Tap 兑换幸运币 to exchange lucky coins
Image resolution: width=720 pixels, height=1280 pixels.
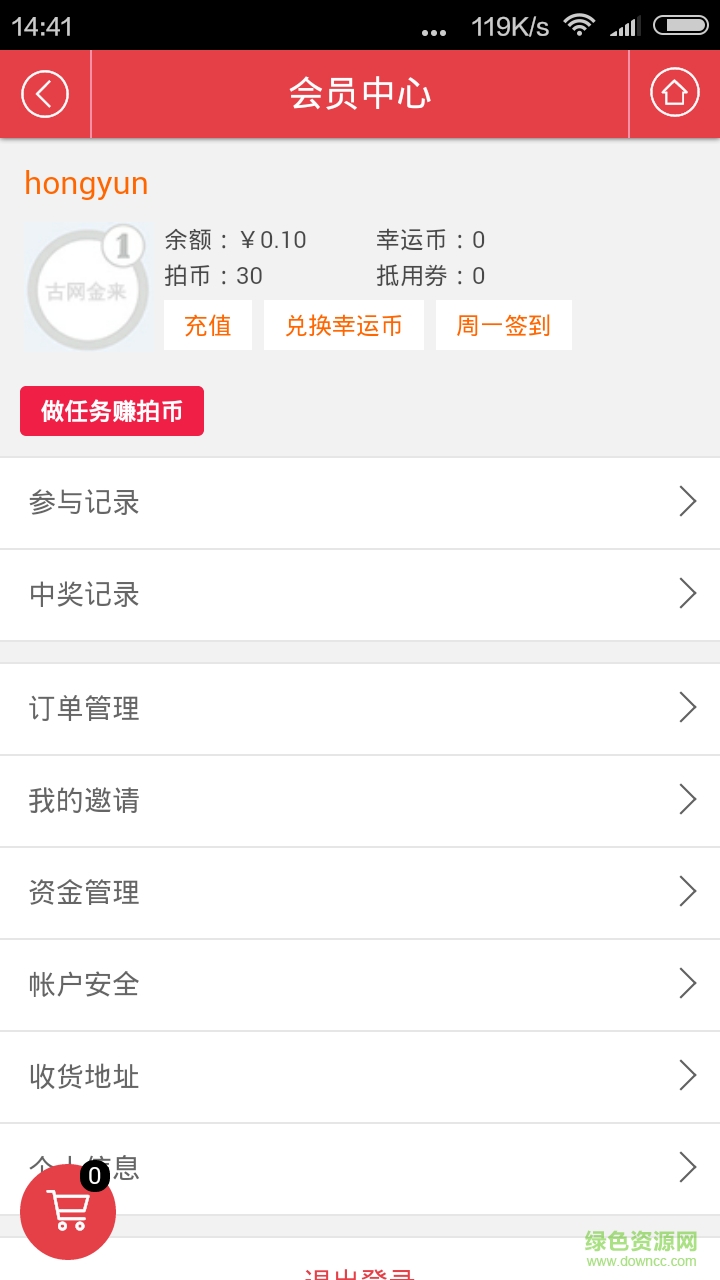343,325
